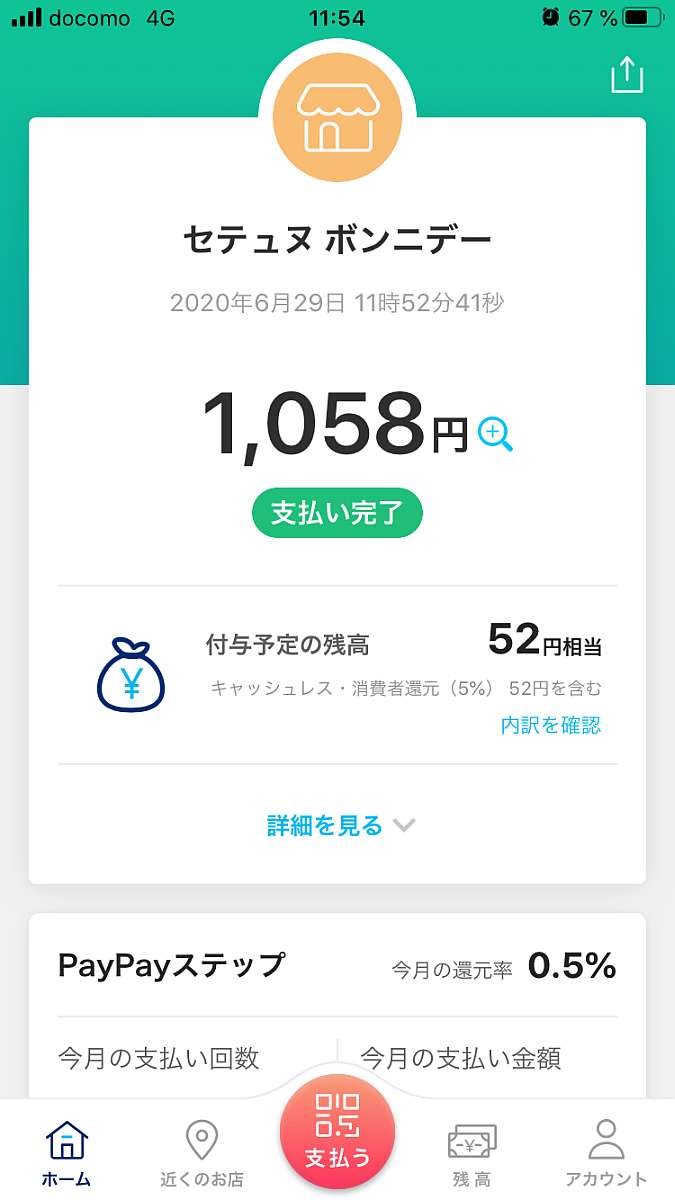Open the 内訳を確認 breakdown link
This screenshot has width=675, height=1200.
pos(551,725)
